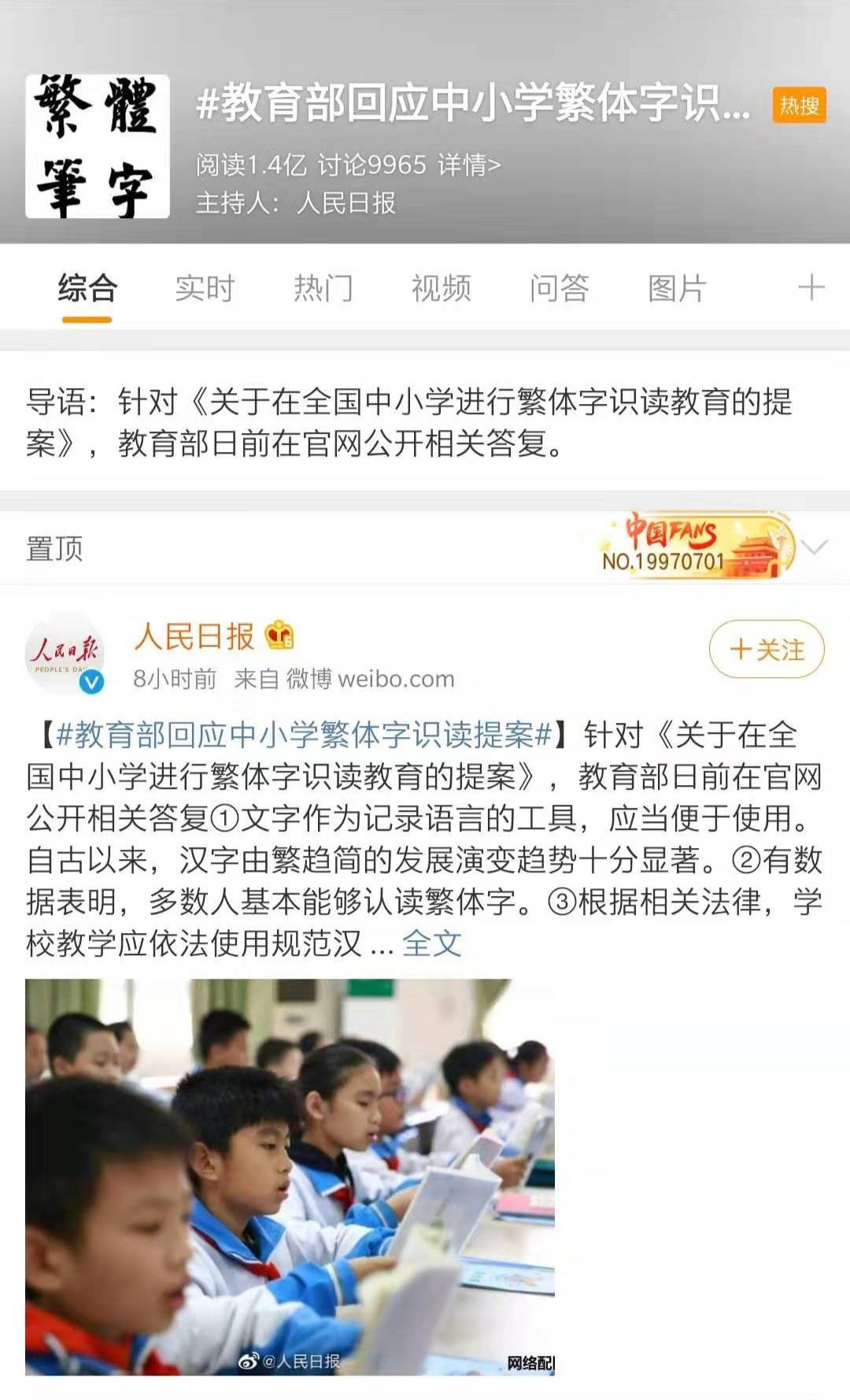Expand the post via 全文 link
This screenshot has height=1400, width=850.
point(431,943)
